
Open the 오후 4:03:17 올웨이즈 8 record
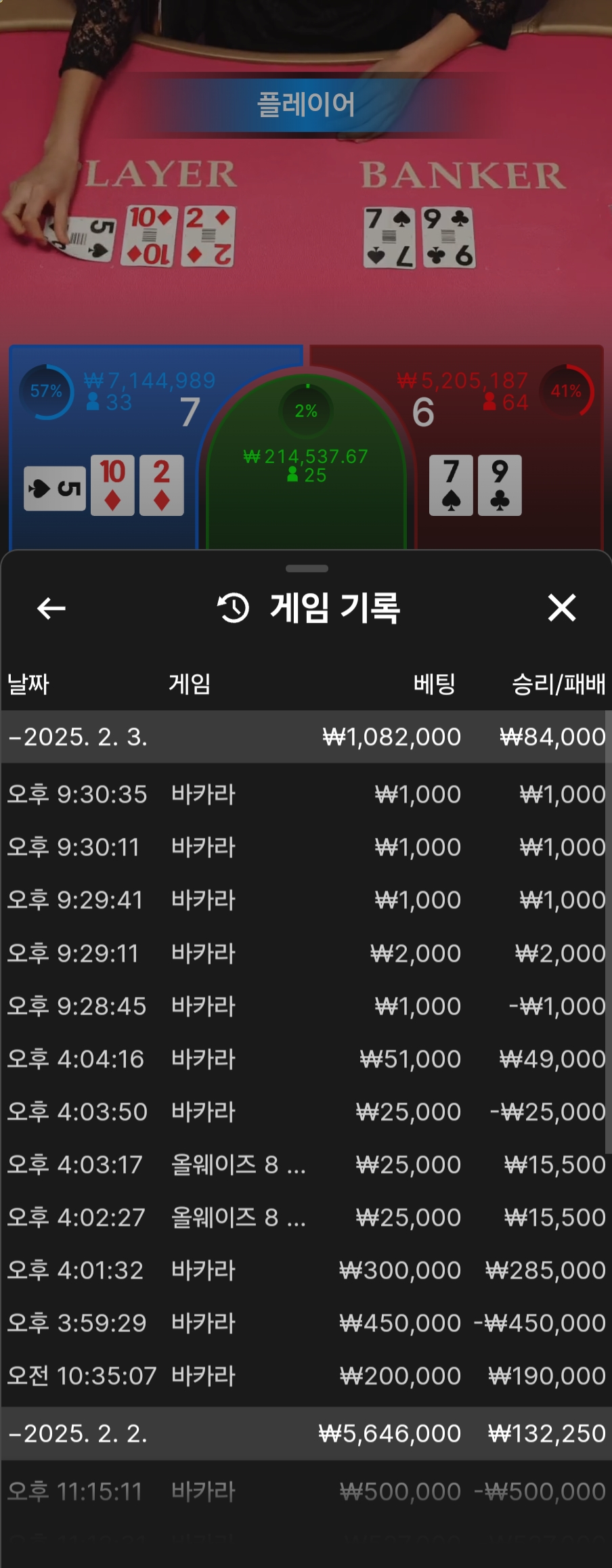[305, 1164]
